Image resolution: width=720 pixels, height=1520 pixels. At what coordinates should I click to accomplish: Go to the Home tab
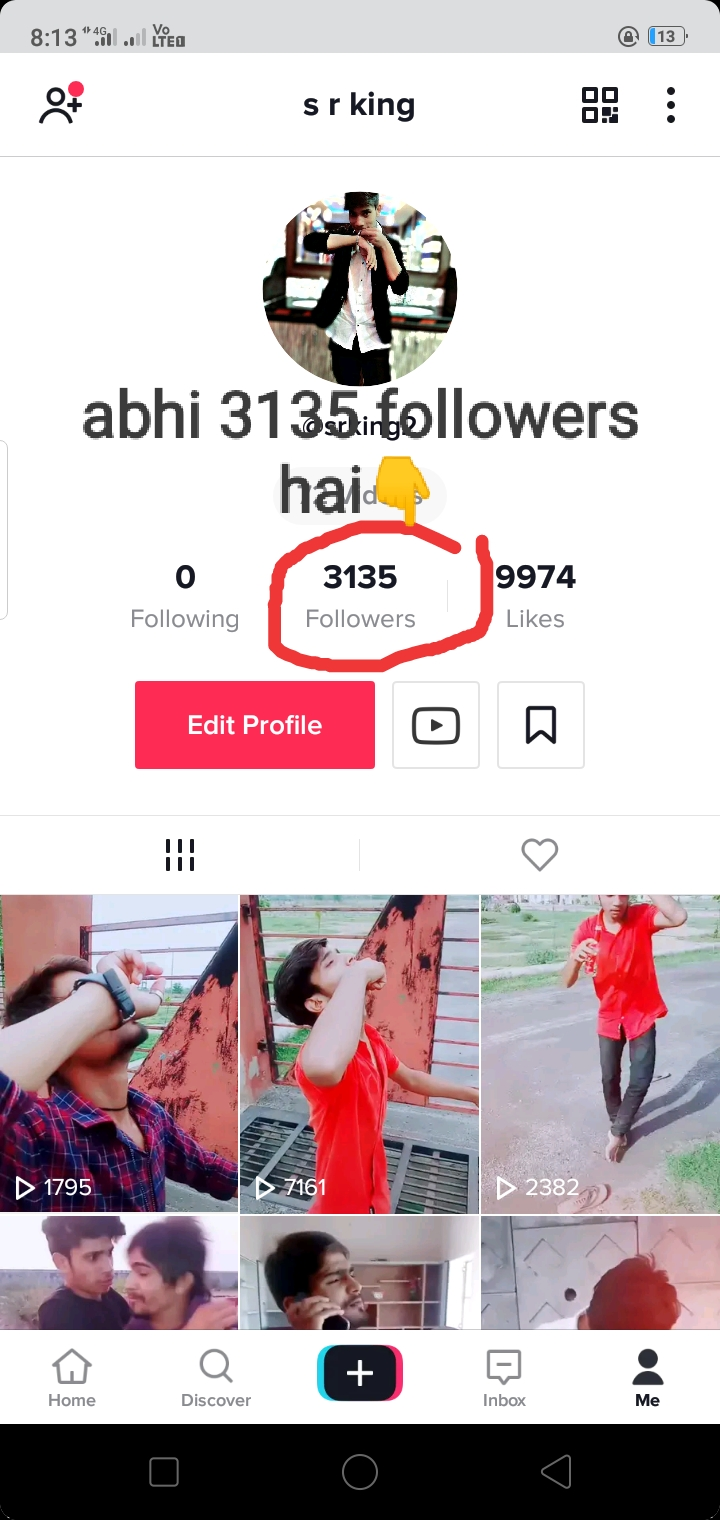72,1378
